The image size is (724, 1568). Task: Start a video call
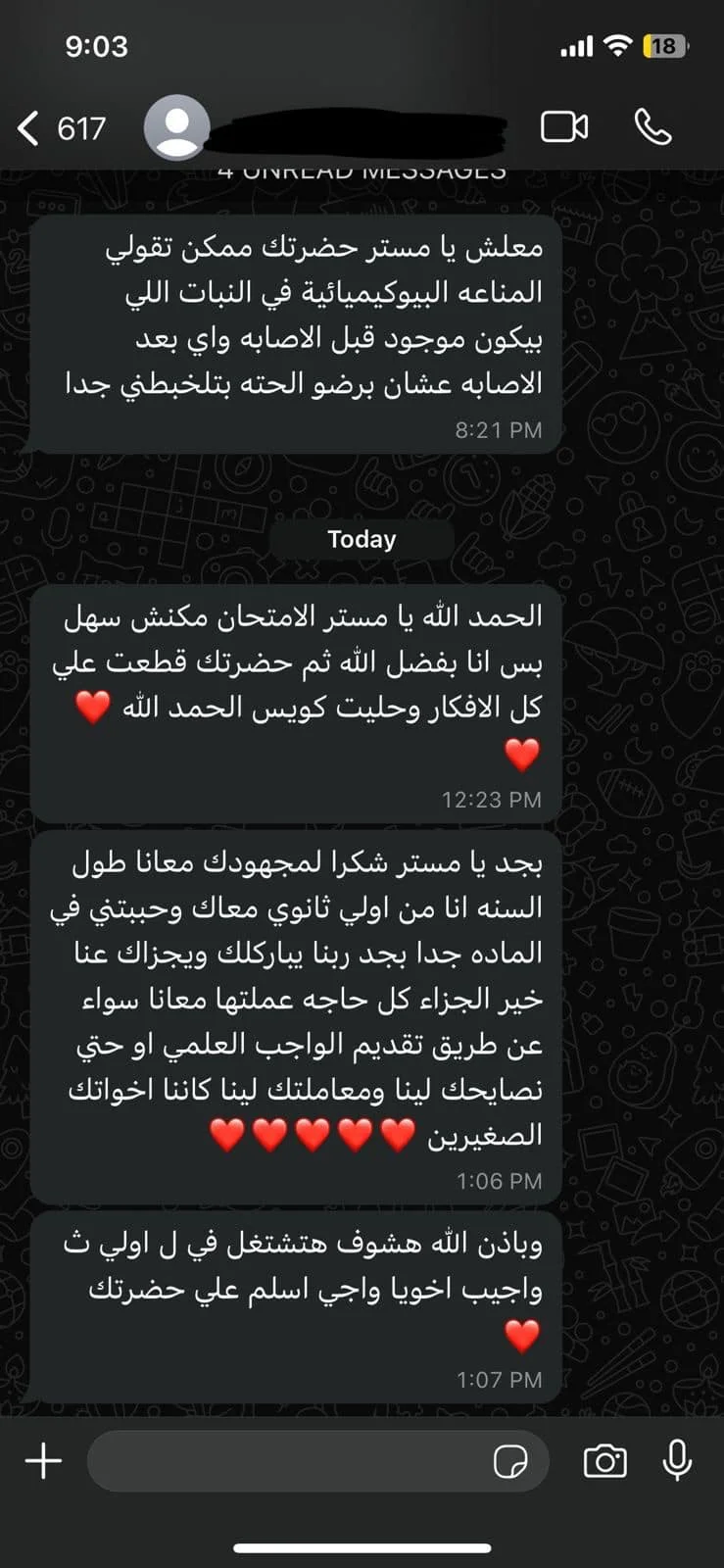point(564,127)
